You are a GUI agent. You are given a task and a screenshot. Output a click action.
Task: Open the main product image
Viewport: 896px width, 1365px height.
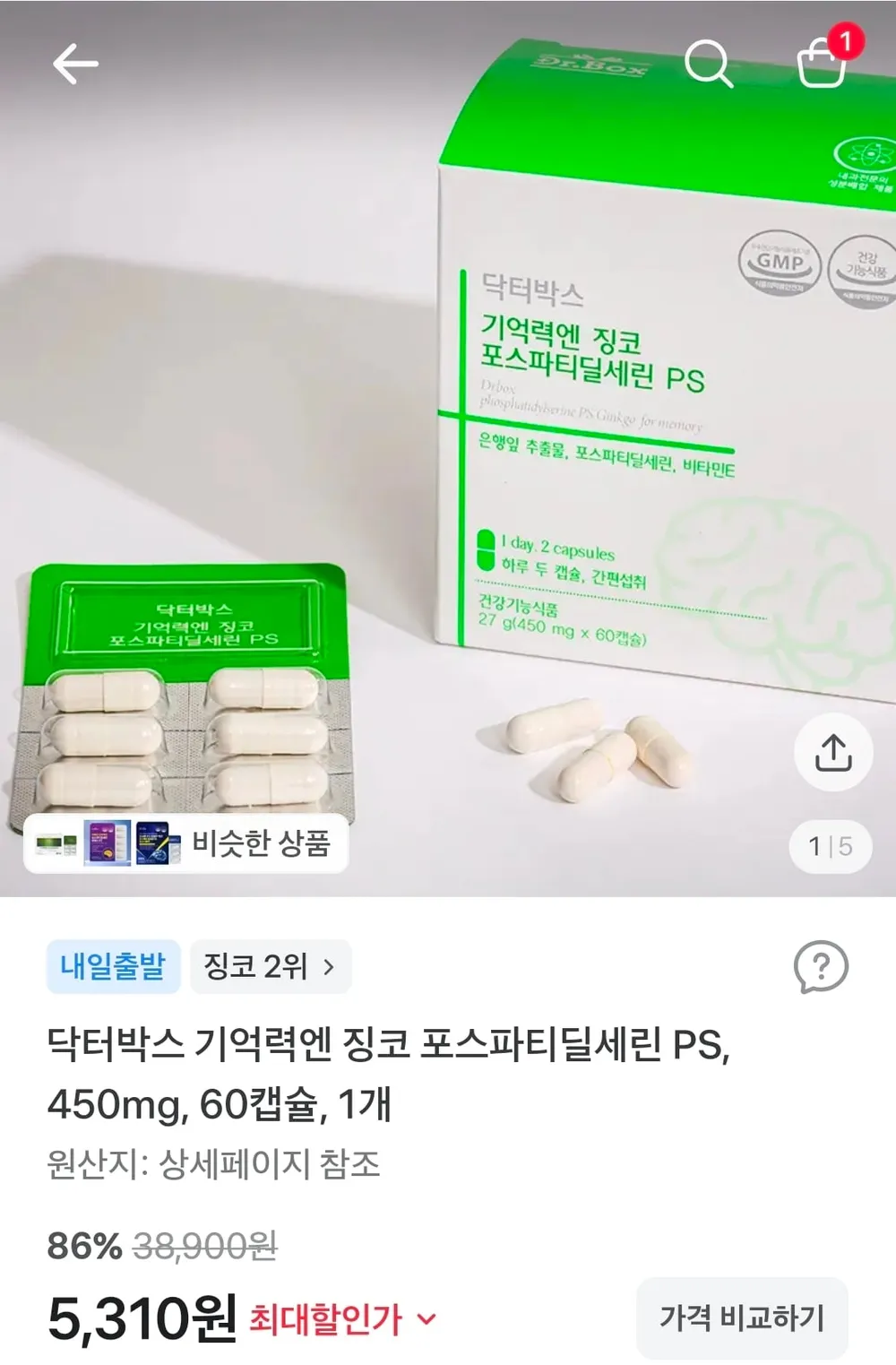(x=448, y=448)
